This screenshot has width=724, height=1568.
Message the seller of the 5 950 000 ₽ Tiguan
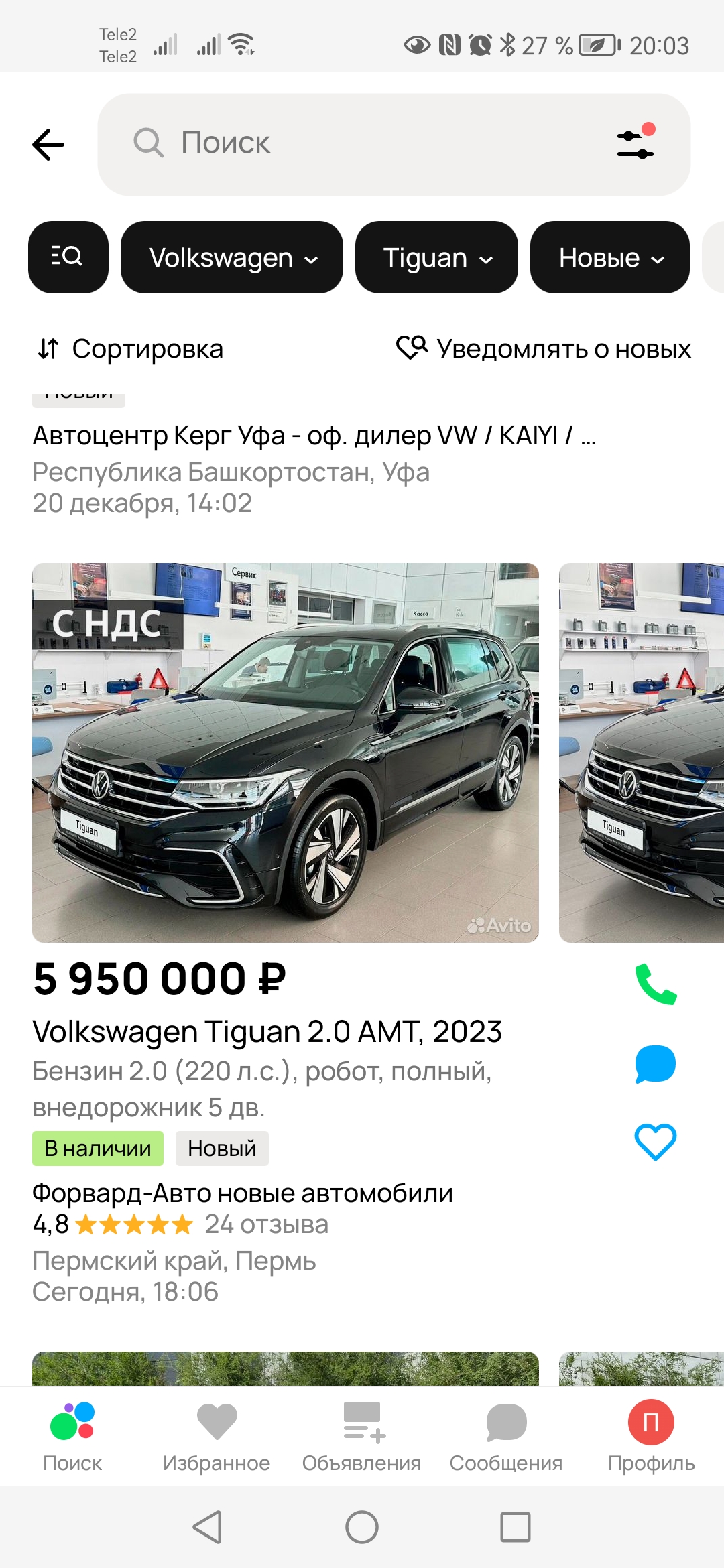point(655,1063)
